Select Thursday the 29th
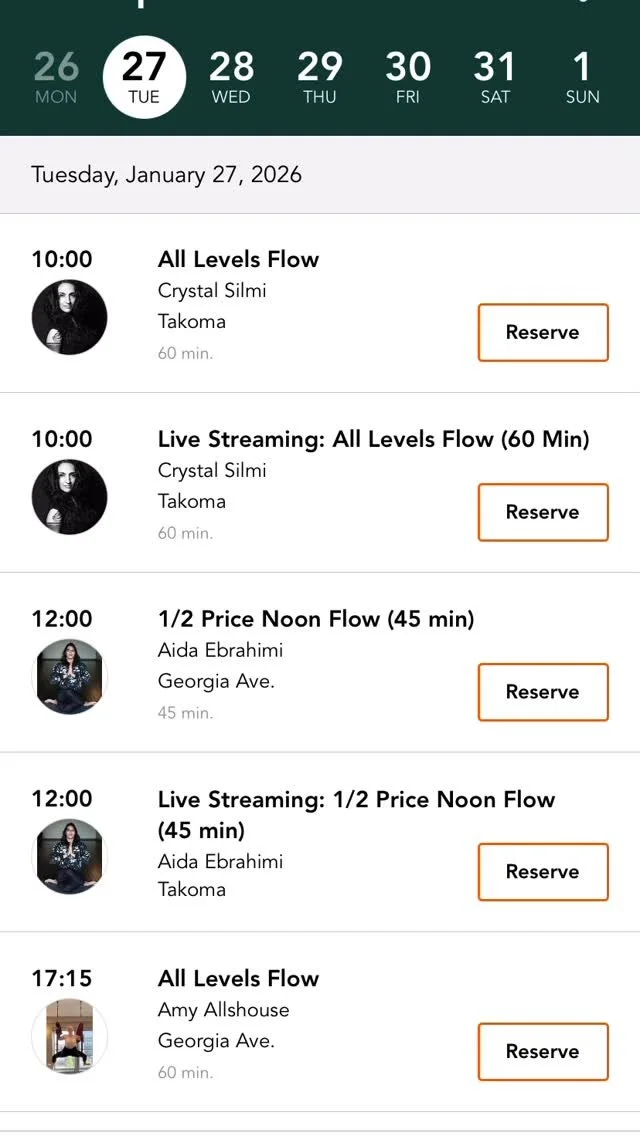 319,77
